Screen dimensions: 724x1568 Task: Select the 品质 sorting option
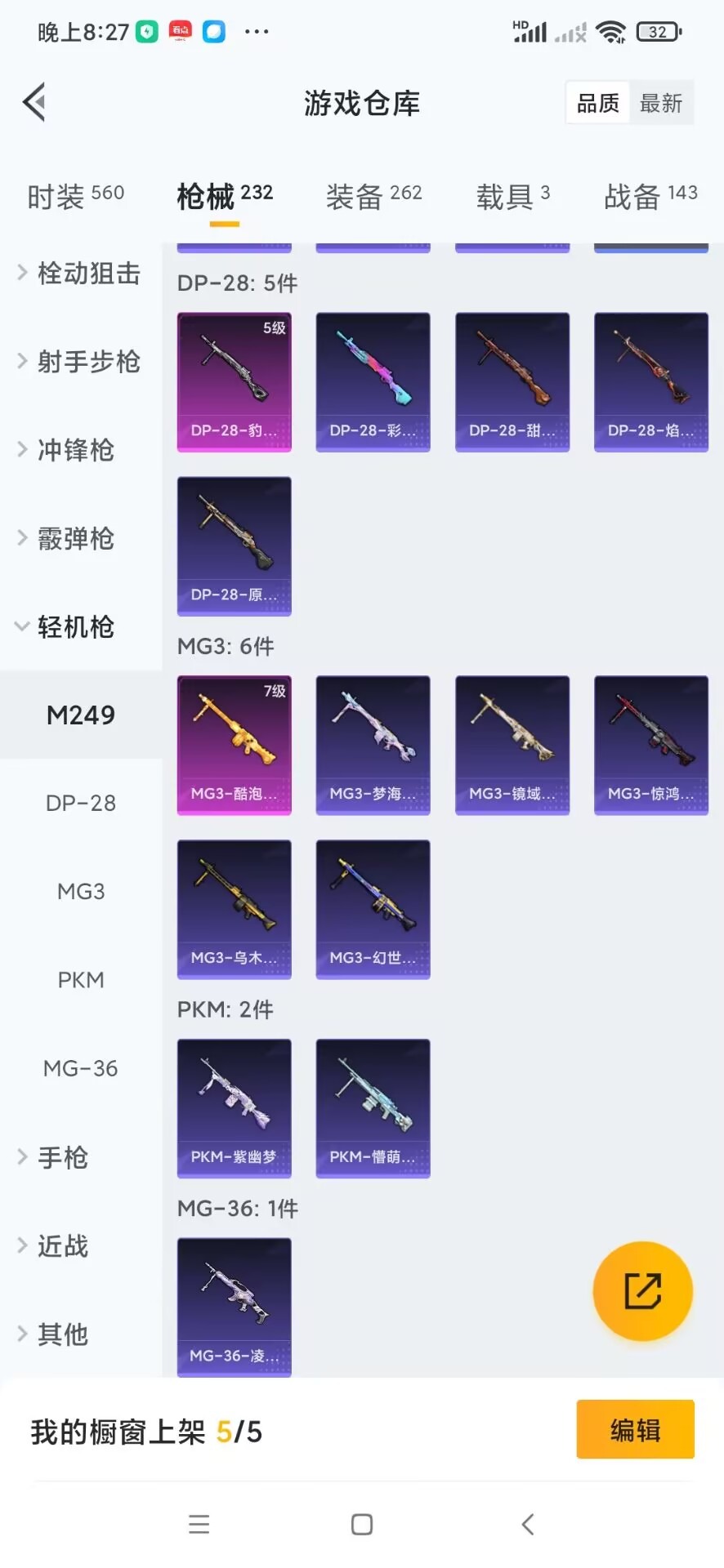[597, 102]
